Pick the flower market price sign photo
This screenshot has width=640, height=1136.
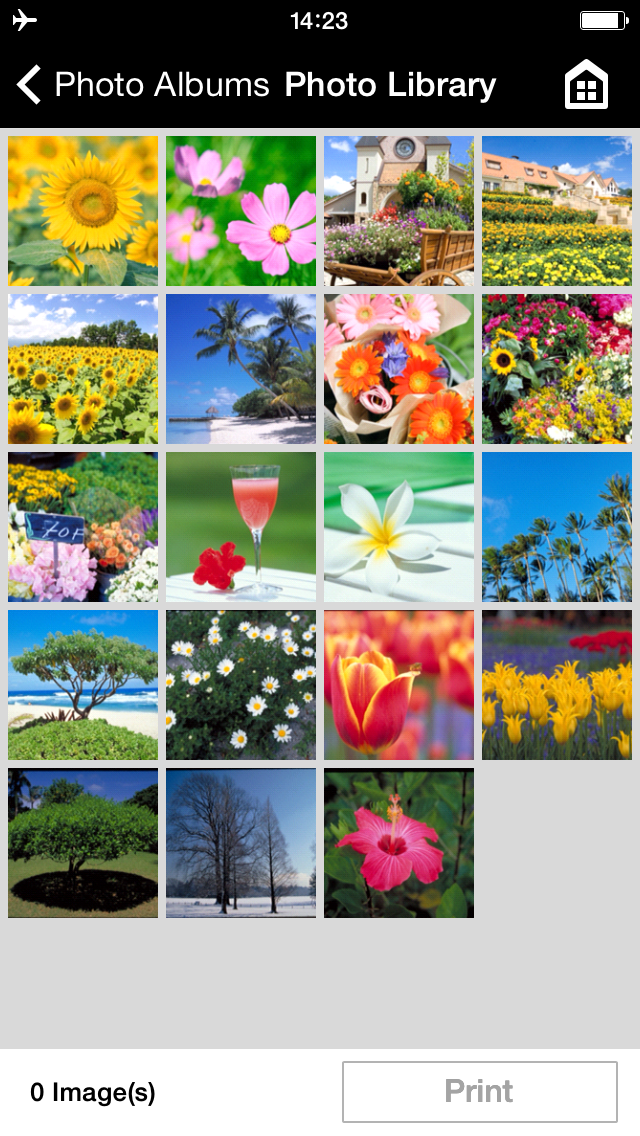(x=83, y=527)
